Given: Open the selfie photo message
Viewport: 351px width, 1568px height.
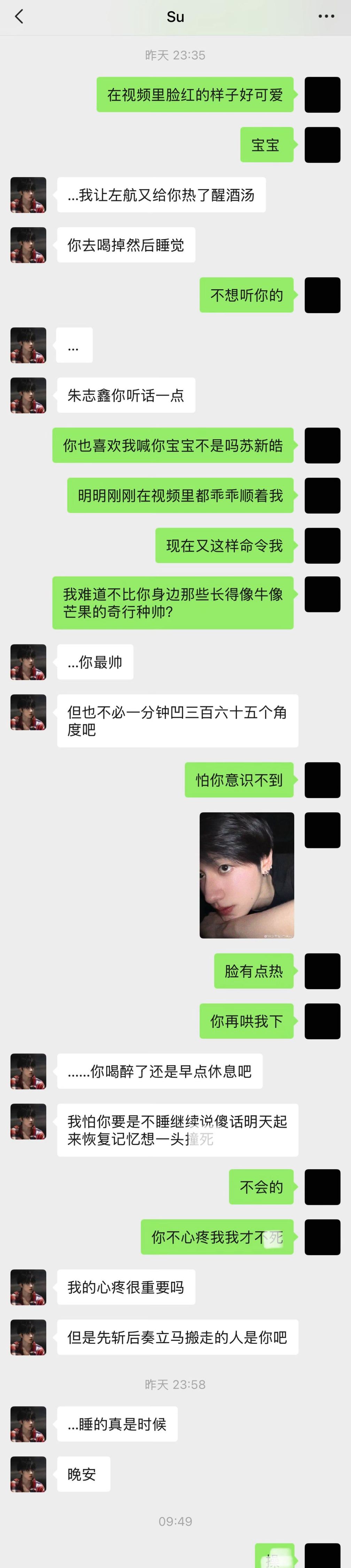Looking at the screenshot, I should click(x=247, y=875).
